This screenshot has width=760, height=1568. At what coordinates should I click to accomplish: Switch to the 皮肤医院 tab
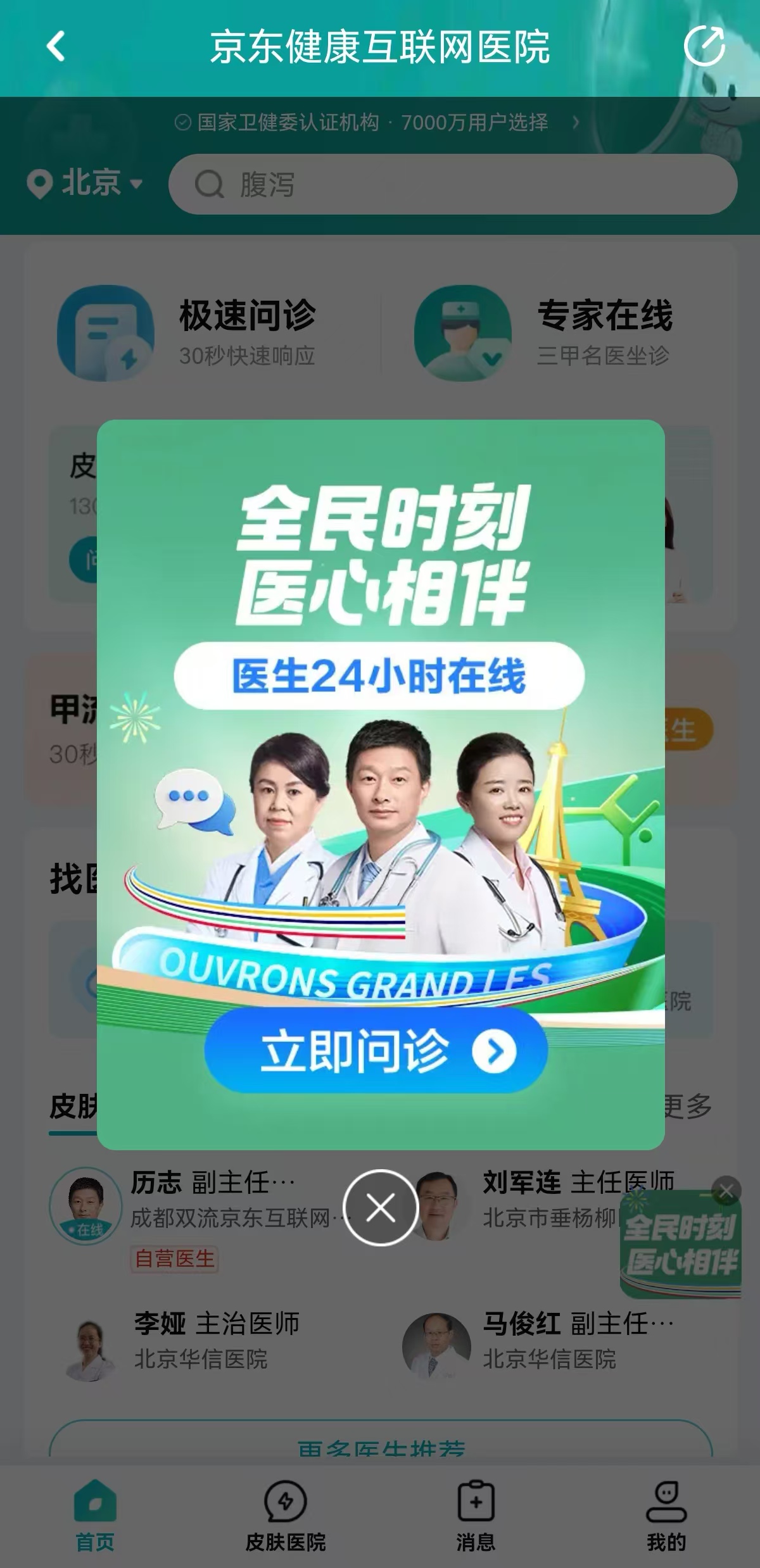click(285, 1515)
